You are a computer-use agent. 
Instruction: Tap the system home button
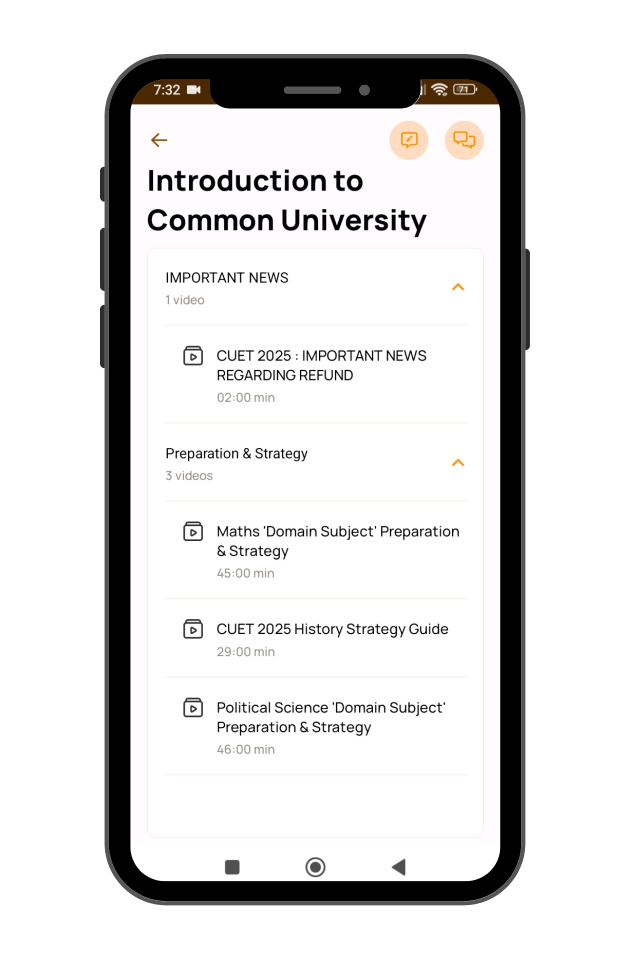pos(315,867)
